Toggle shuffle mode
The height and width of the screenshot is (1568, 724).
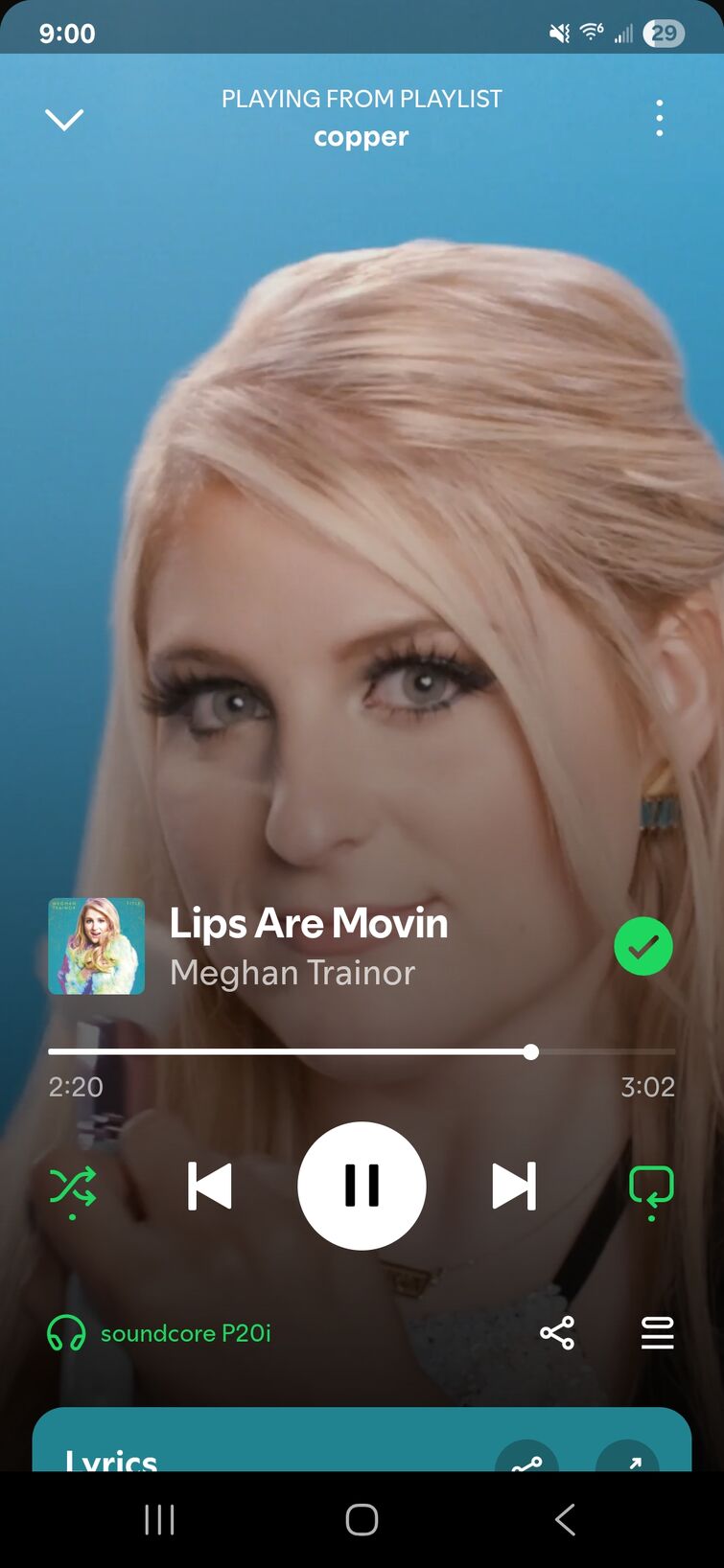[x=73, y=1188]
